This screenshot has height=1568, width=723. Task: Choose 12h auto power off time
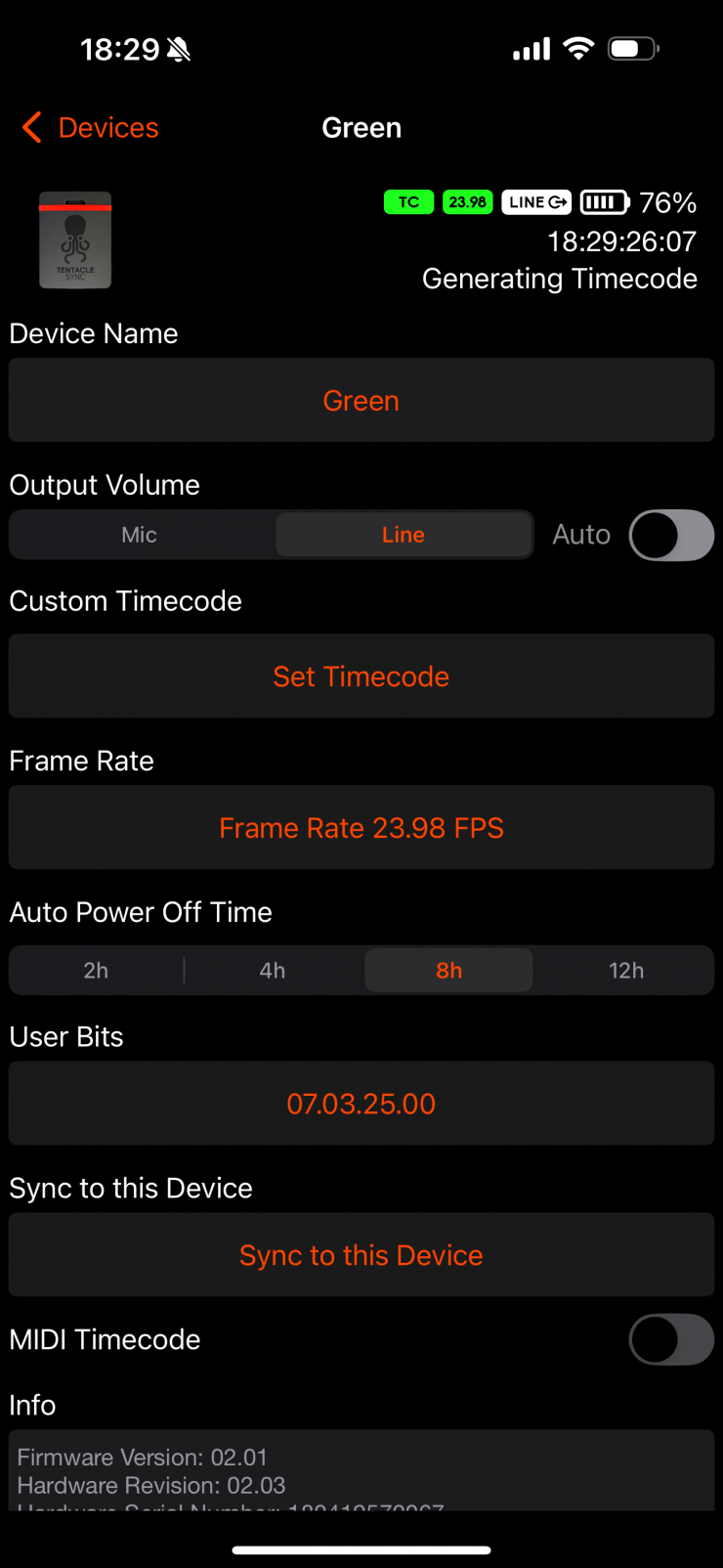pos(626,971)
